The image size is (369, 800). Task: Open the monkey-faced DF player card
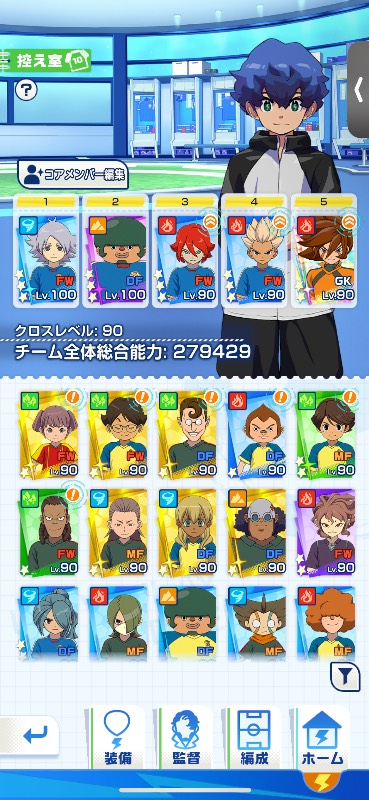click(256, 435)
